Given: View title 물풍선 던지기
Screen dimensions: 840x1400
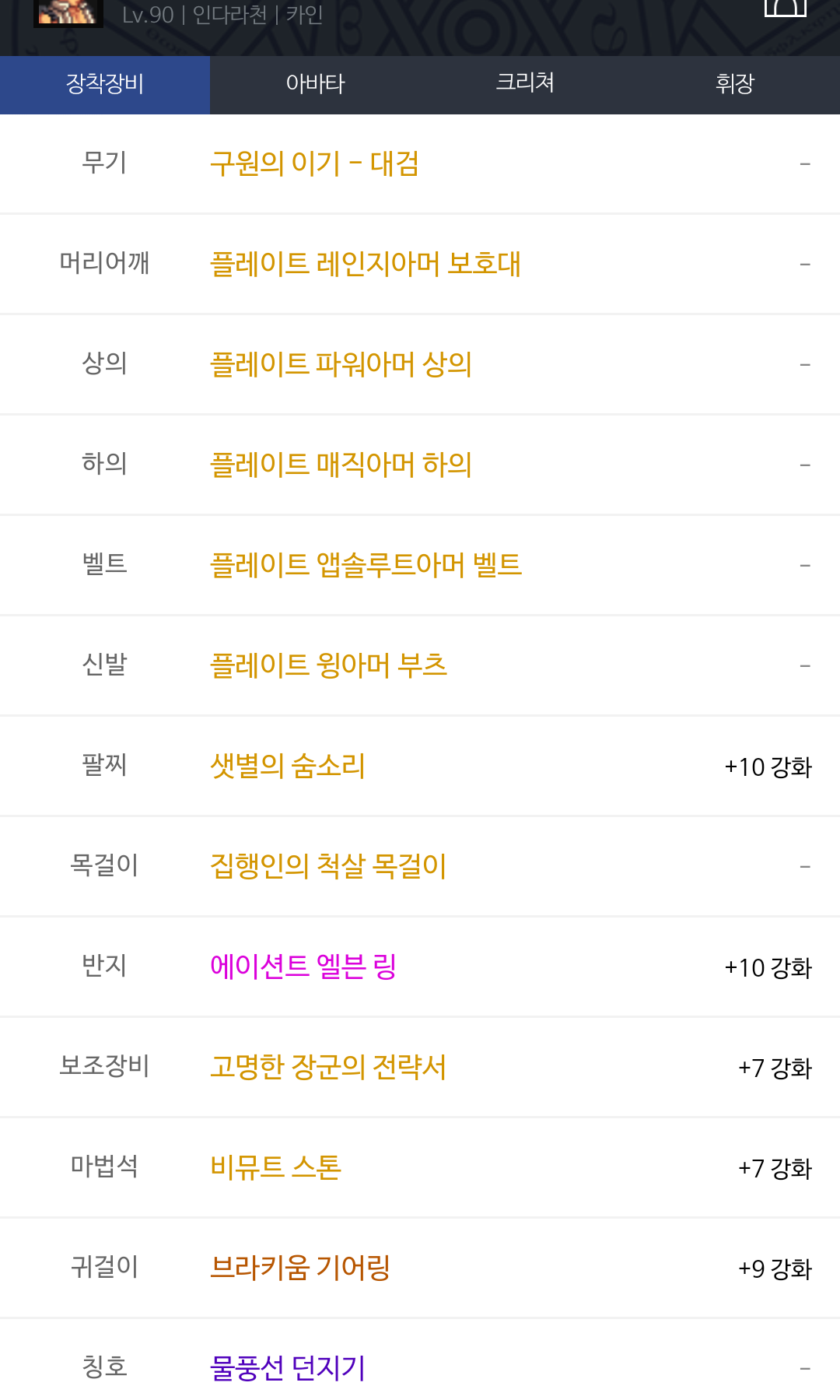Looking at the screenshot, I should click(x=288, y=1367).
